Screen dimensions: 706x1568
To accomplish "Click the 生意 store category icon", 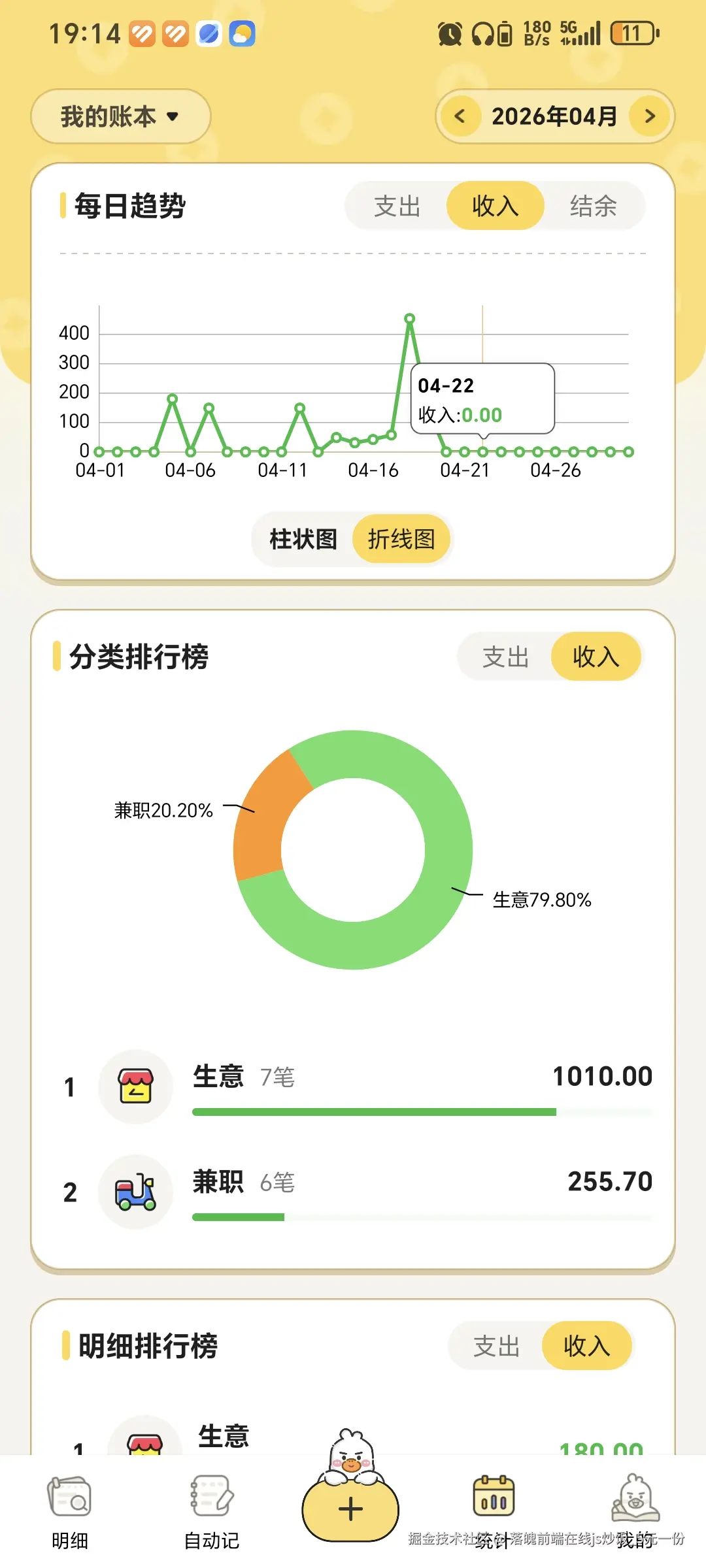I will (135, 1086).
